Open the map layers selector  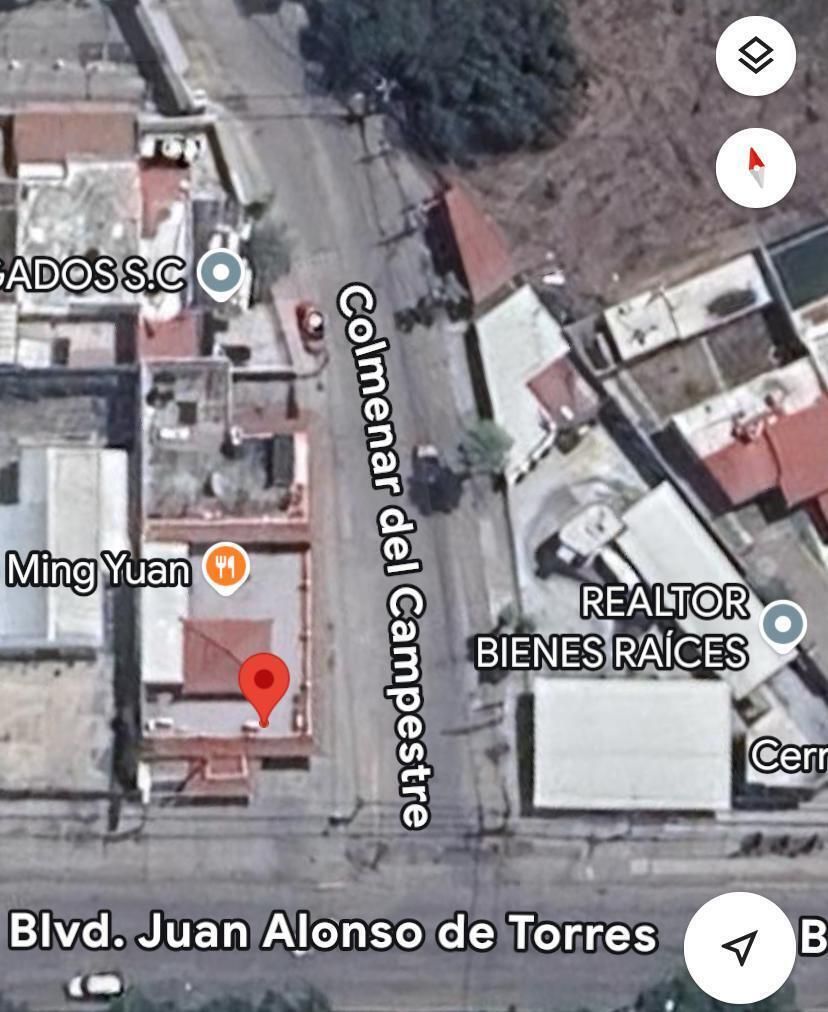tap(755, 56)
